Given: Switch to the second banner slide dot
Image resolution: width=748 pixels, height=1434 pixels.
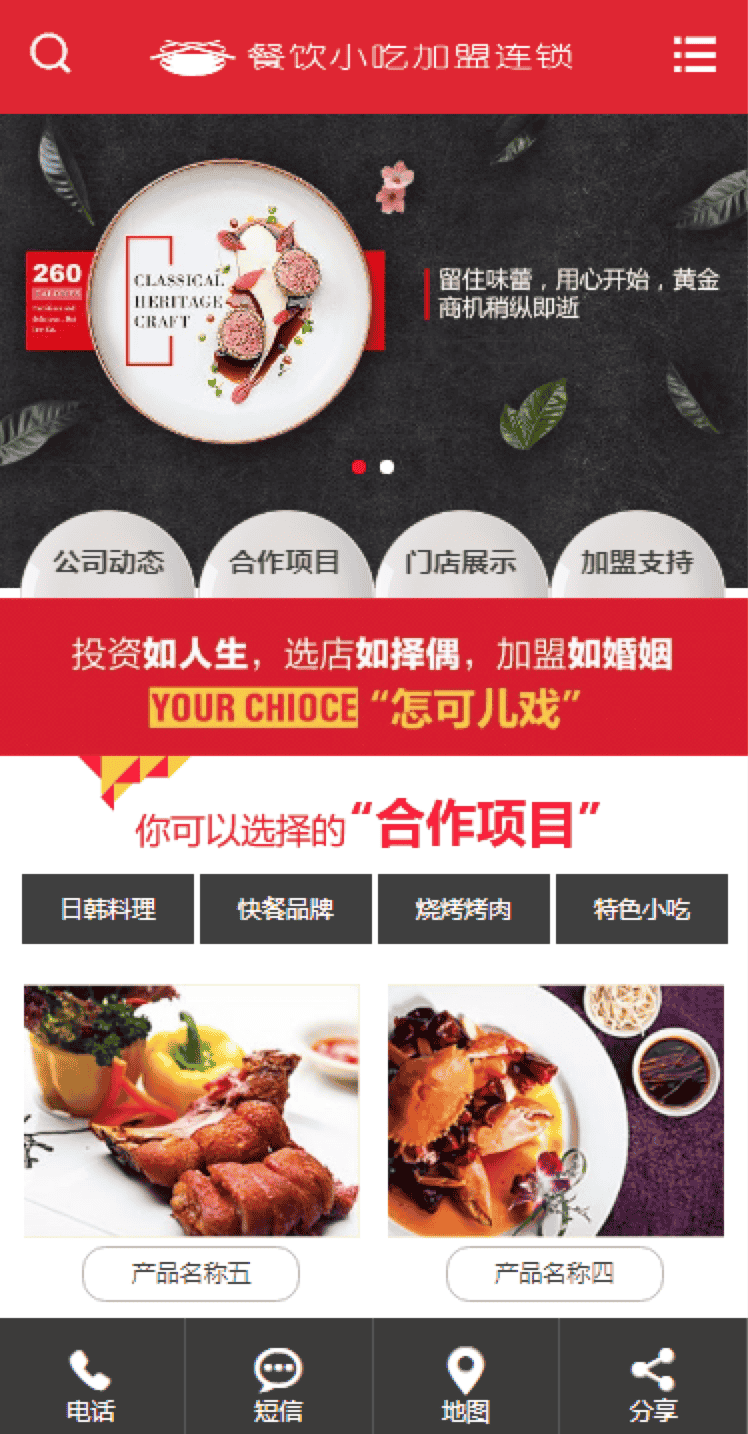Looking at the screenshot, I should (387, 467).
